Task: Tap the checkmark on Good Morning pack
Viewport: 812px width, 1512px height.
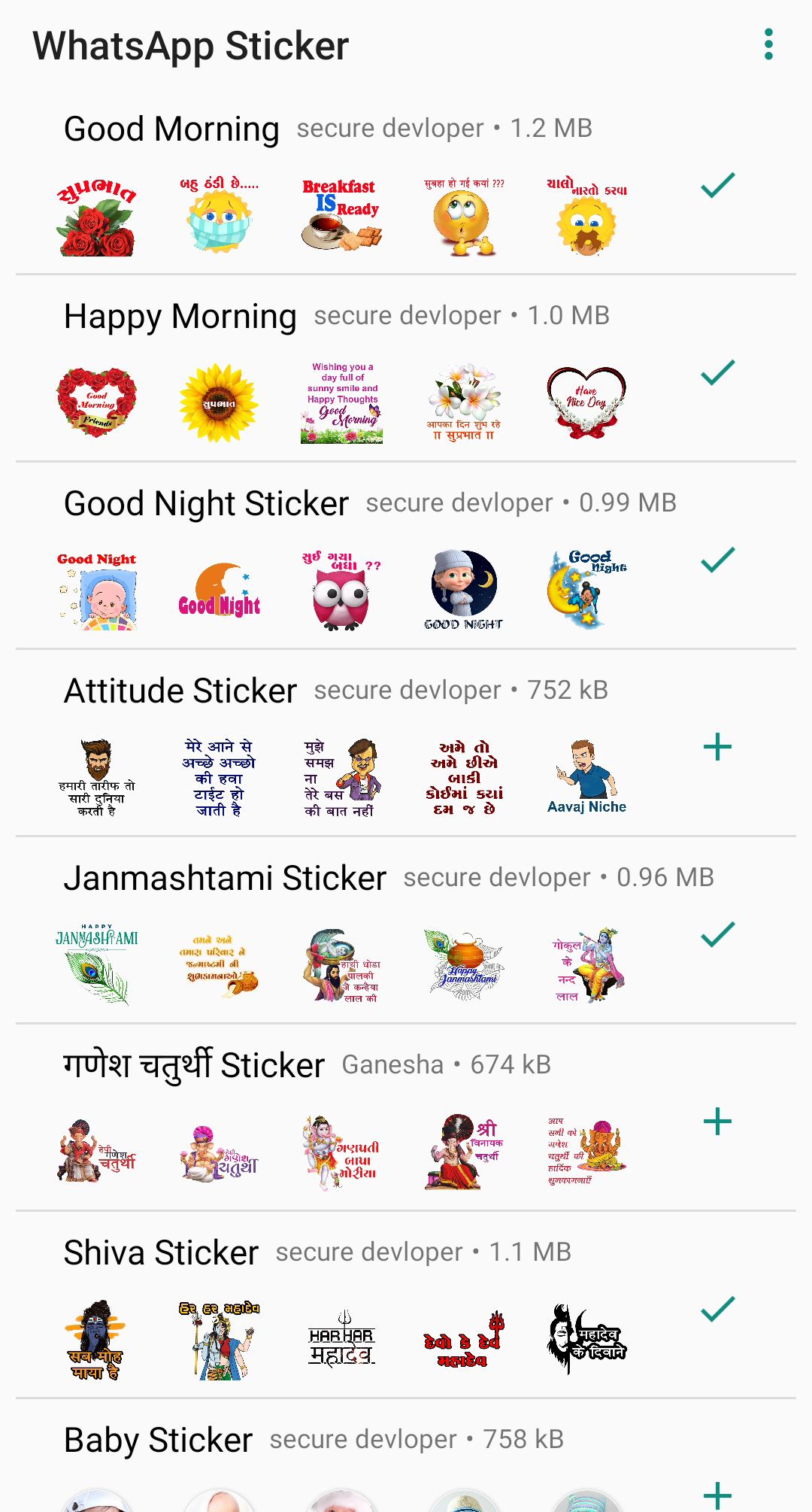Action: (x=717, y=185)
